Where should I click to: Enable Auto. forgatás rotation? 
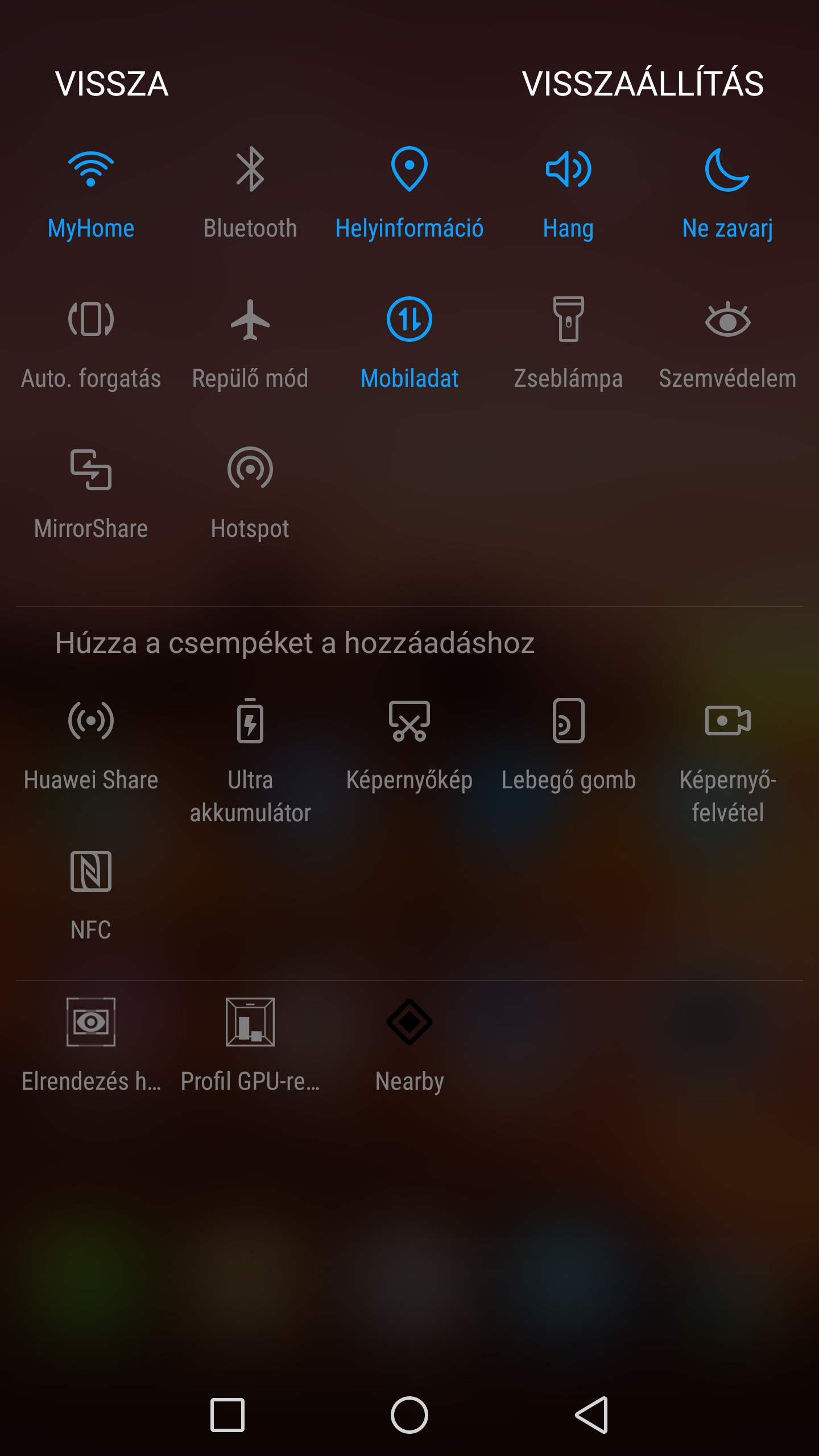click(91, 320)
